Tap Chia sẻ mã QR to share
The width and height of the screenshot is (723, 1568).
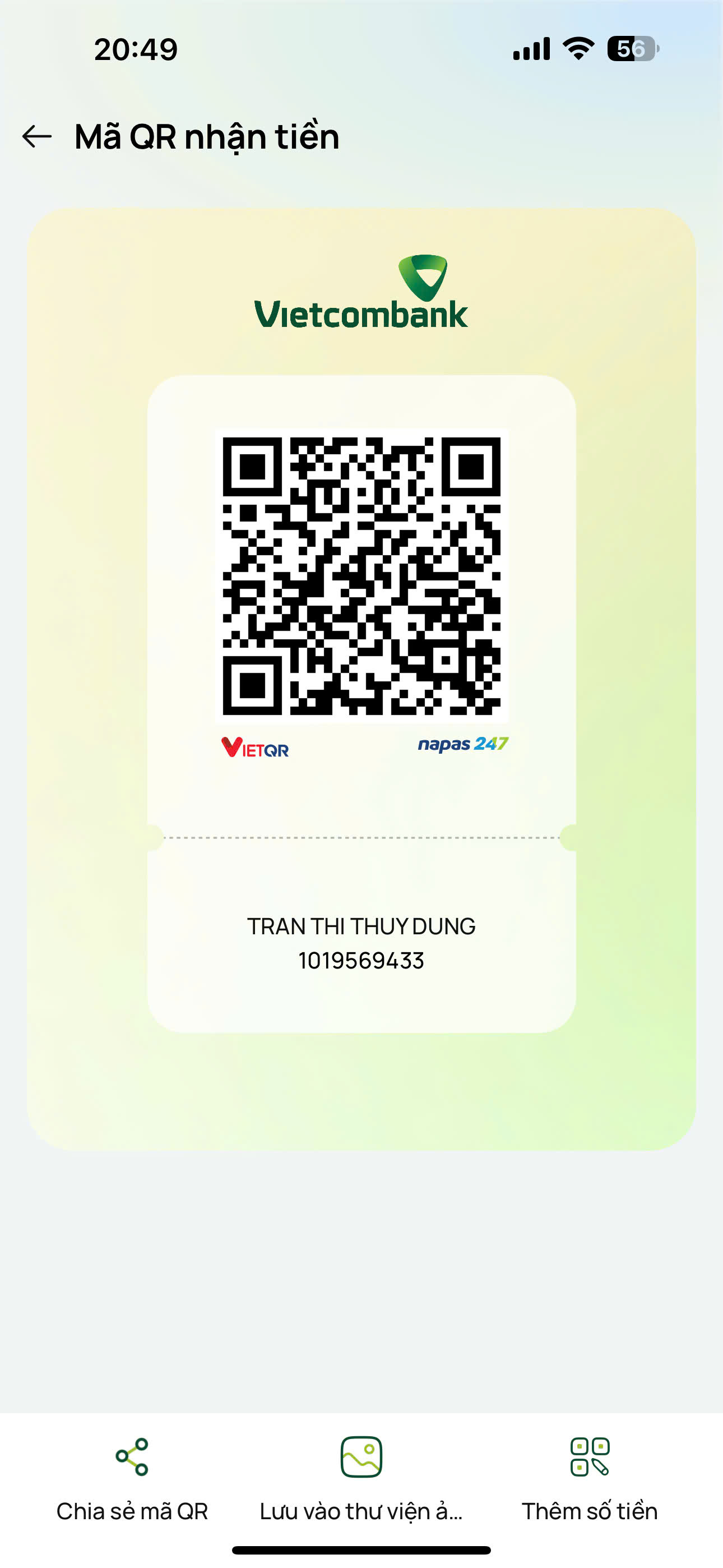pyautogui.click(x=132, y=1481)
